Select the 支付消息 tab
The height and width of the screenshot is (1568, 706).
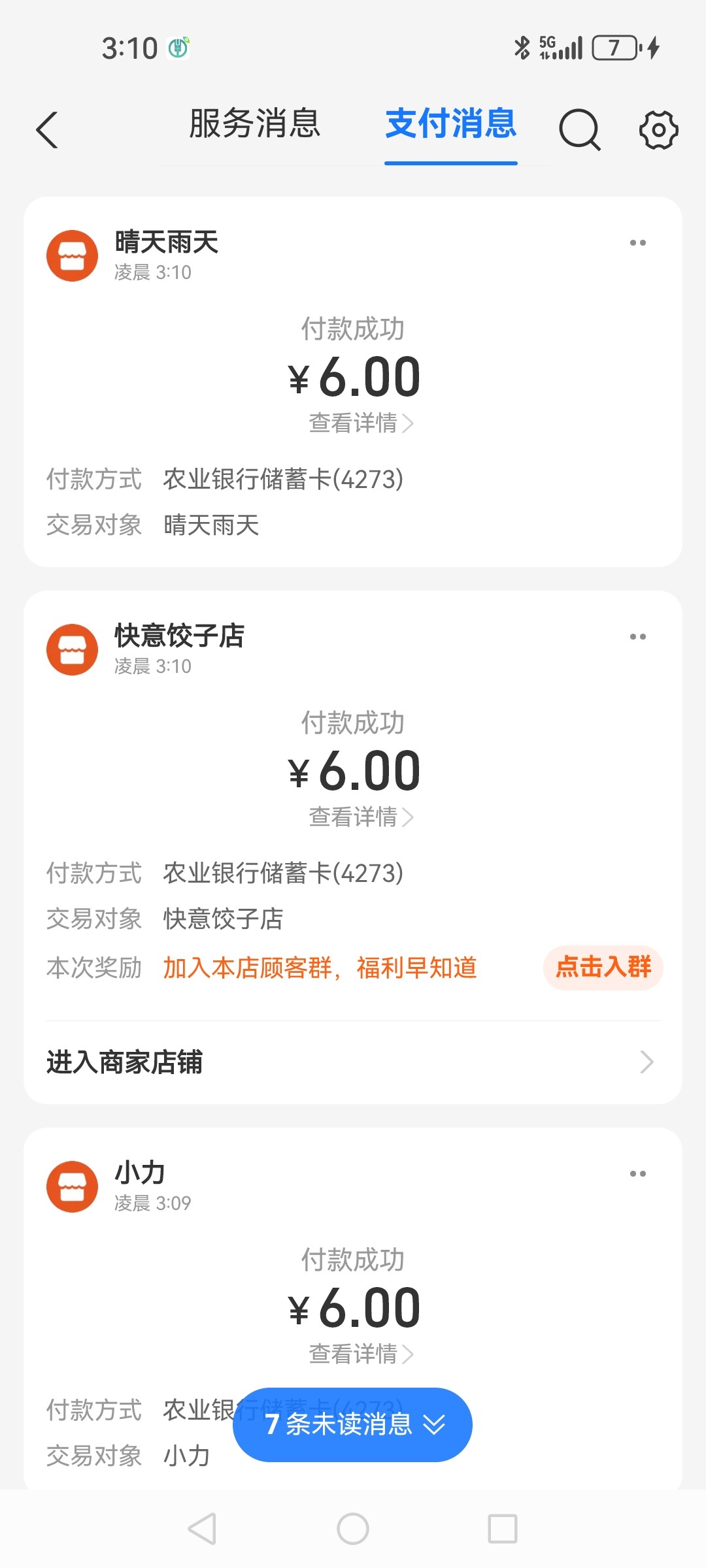tap(450, 124)
